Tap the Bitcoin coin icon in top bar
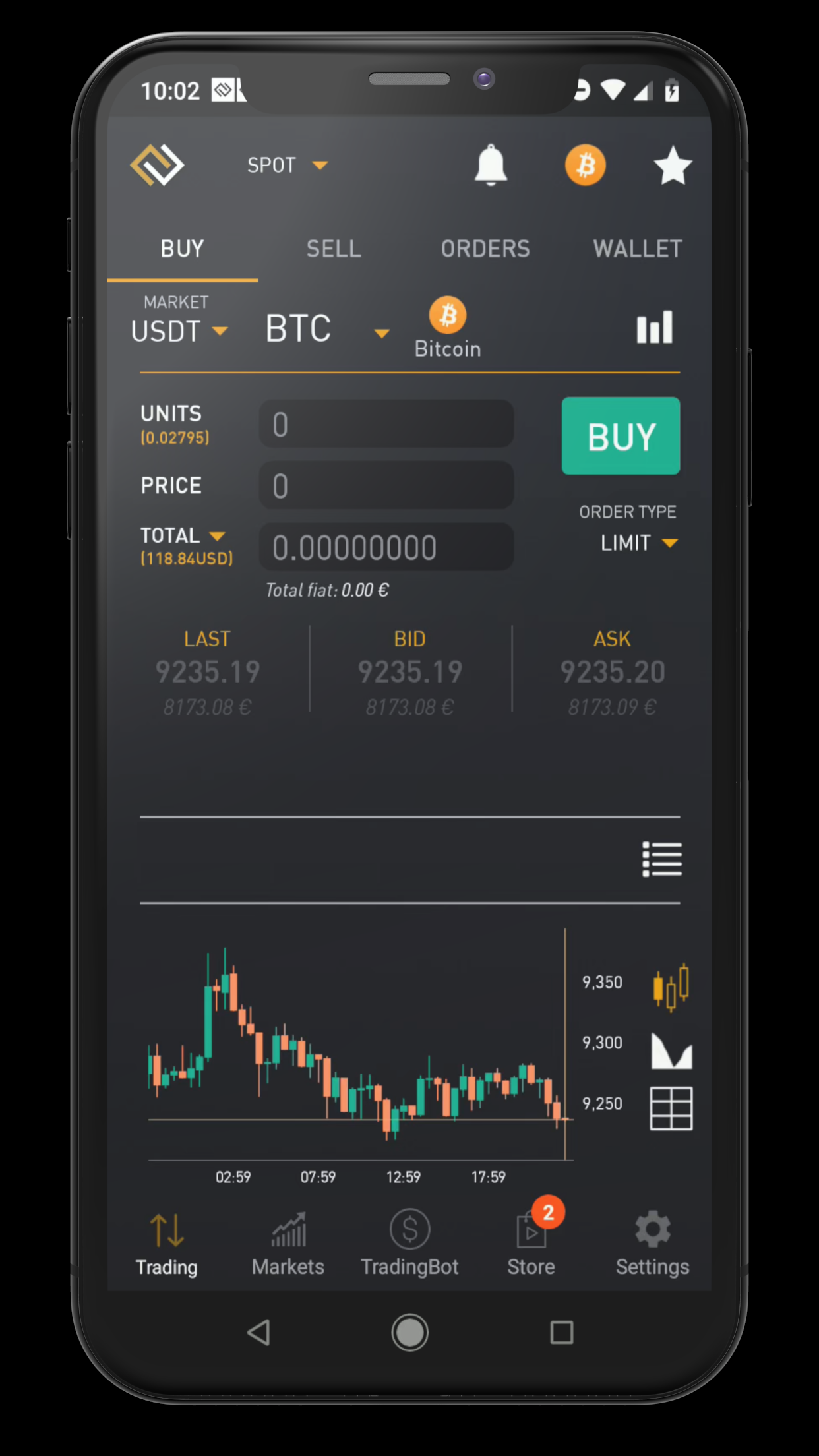This screenshot has height=1456, width=819. (x=584, y=165)
